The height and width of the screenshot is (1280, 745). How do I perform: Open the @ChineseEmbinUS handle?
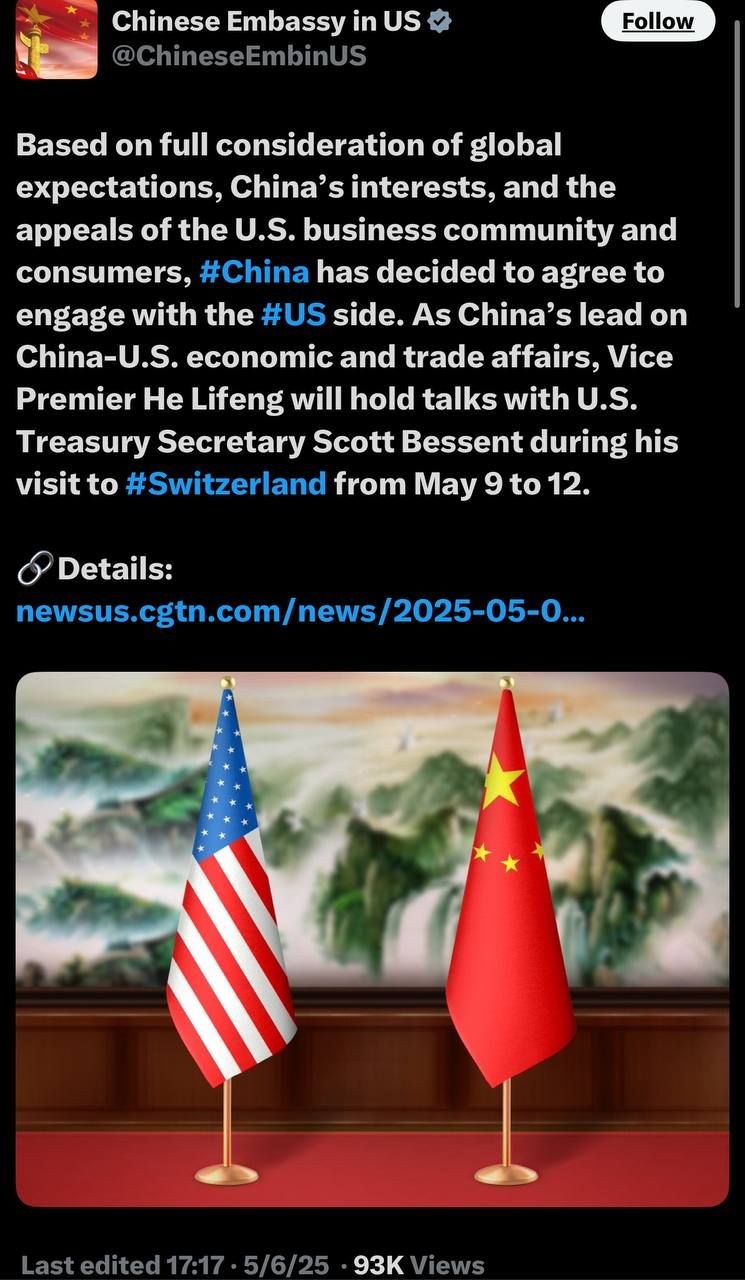pyautogui.click(x=238, y=56)
